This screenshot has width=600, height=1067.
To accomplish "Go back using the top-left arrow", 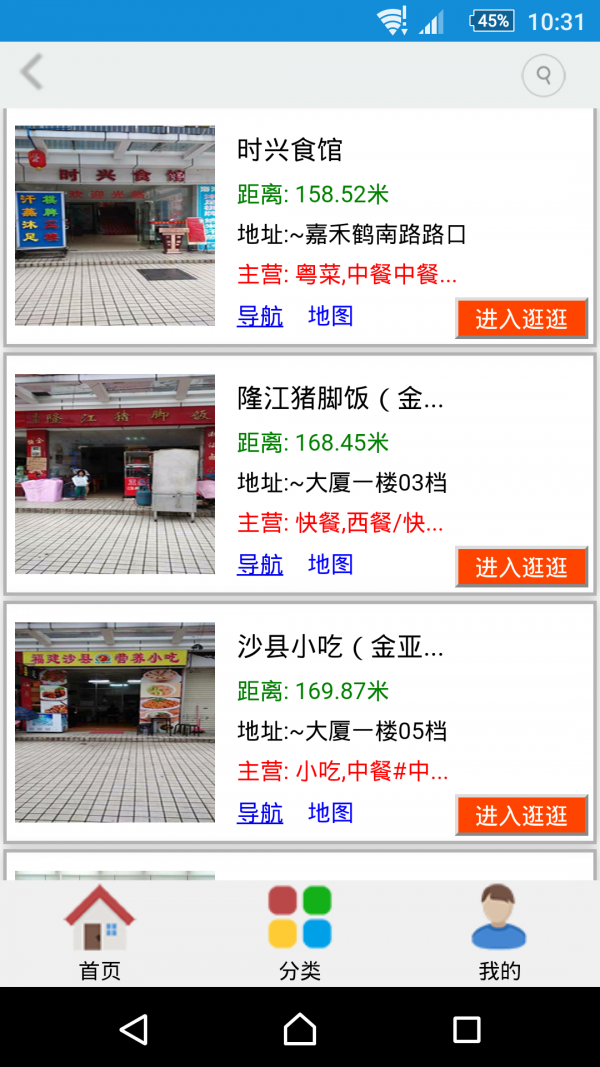I will (32, 73).
